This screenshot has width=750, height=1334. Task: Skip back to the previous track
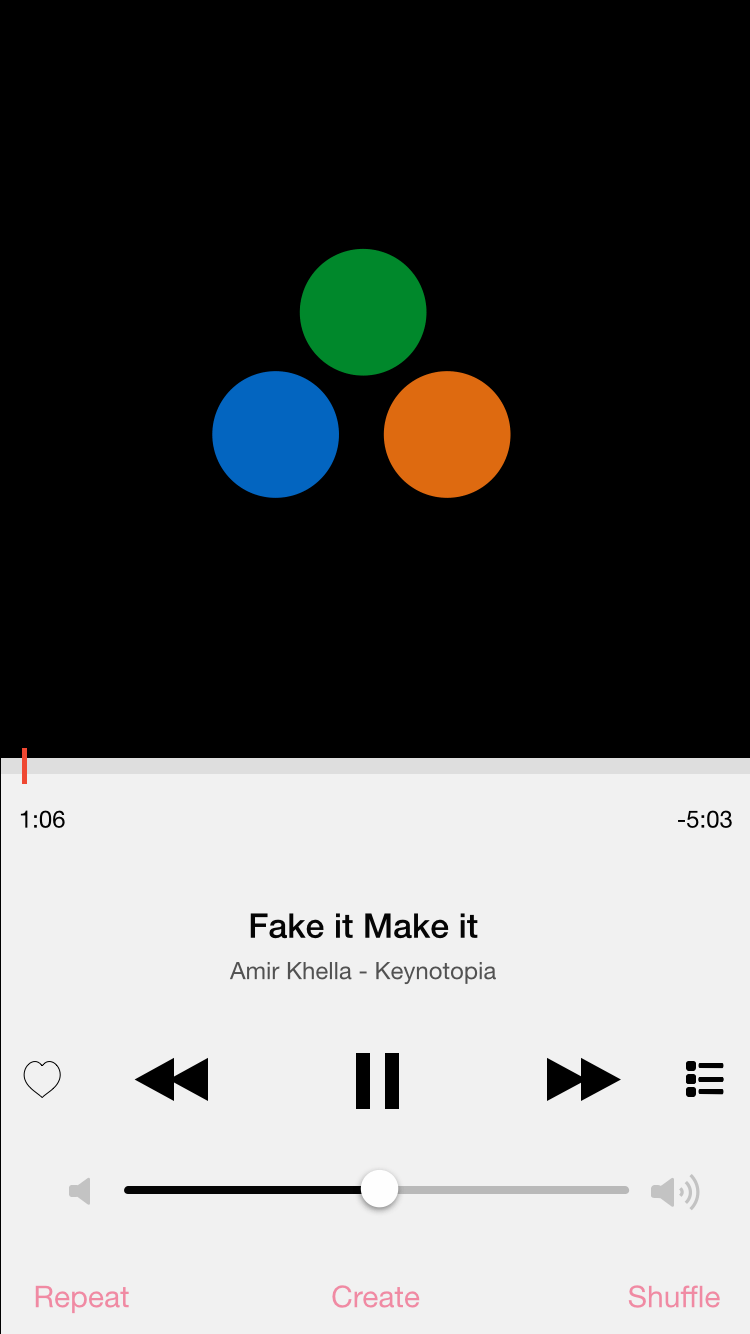point(171,1080)
